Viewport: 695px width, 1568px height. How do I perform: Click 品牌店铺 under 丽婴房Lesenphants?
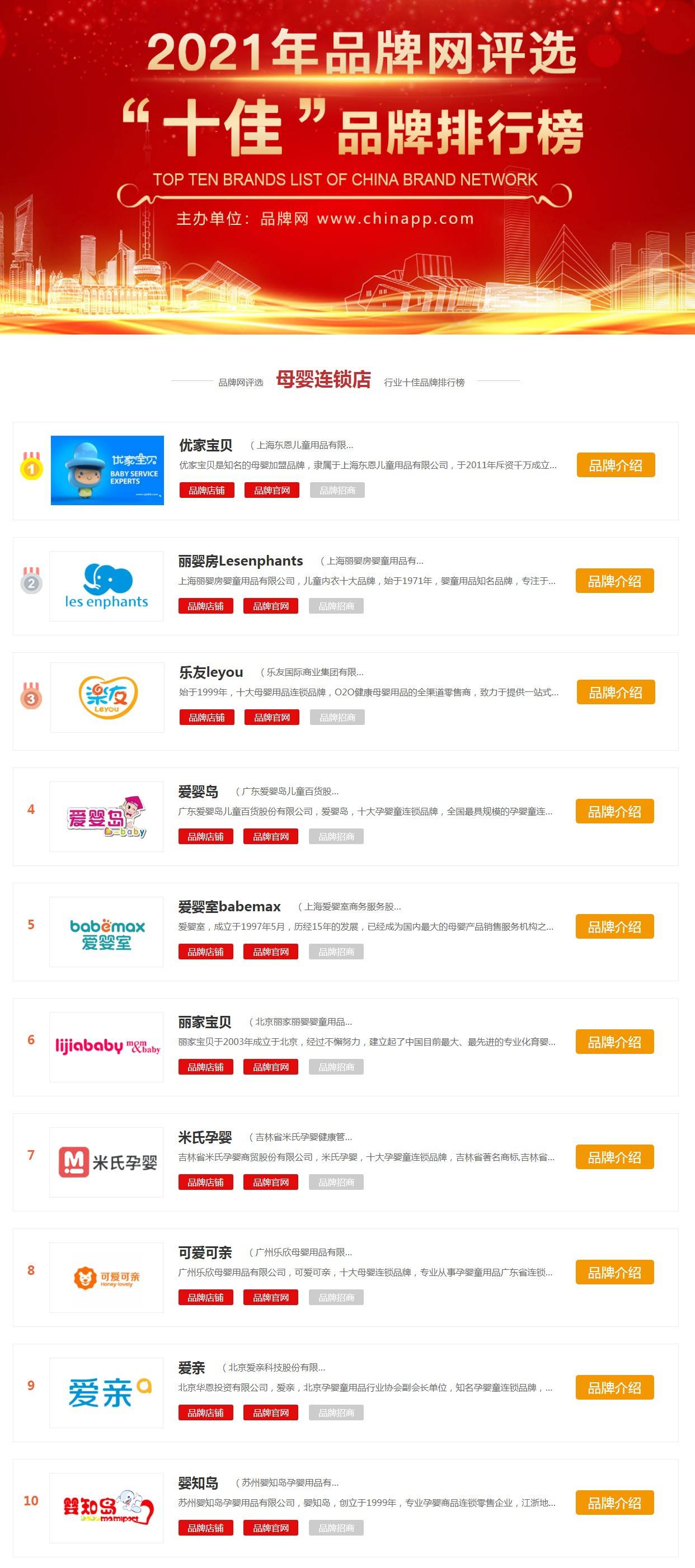click(x=207, y=606)
